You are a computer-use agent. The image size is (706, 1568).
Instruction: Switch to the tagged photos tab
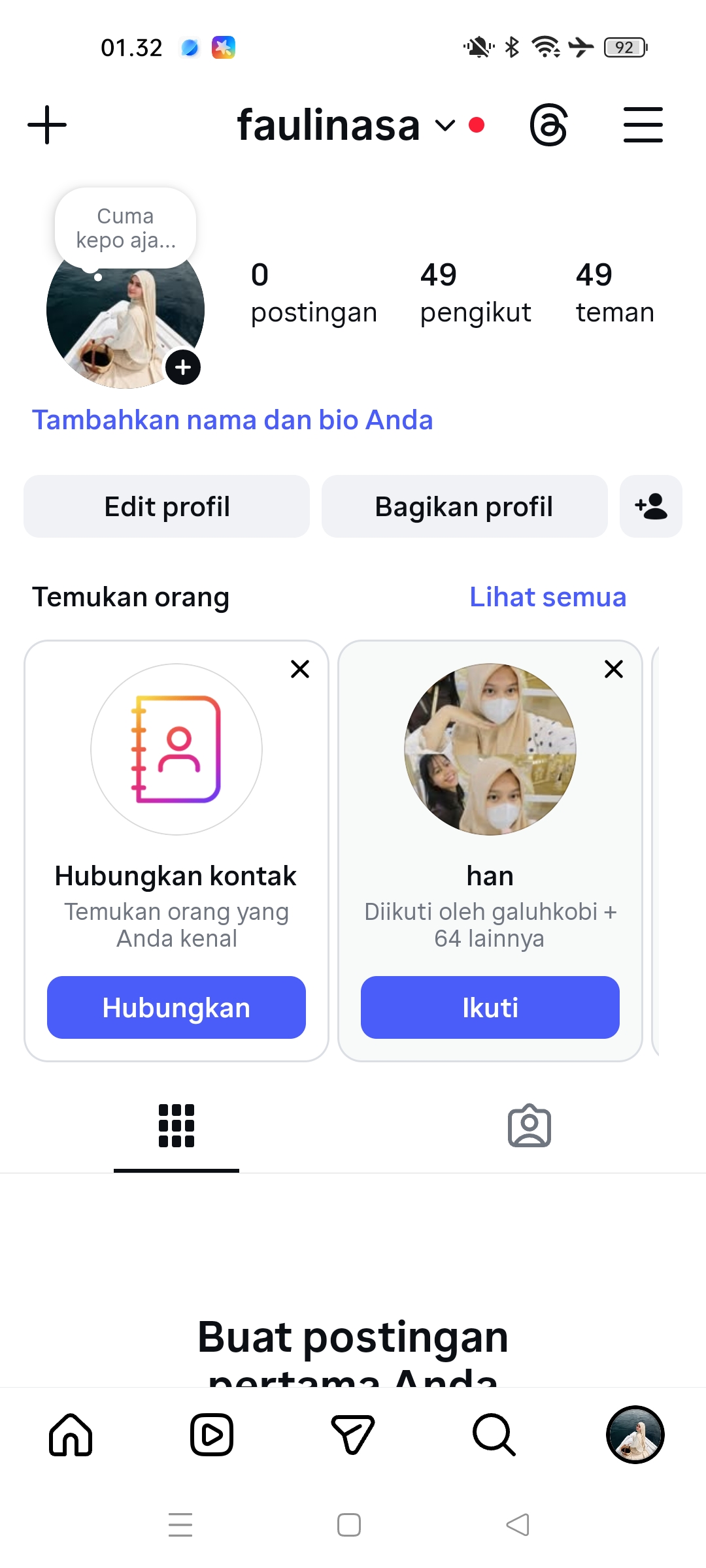point(529,1126)
